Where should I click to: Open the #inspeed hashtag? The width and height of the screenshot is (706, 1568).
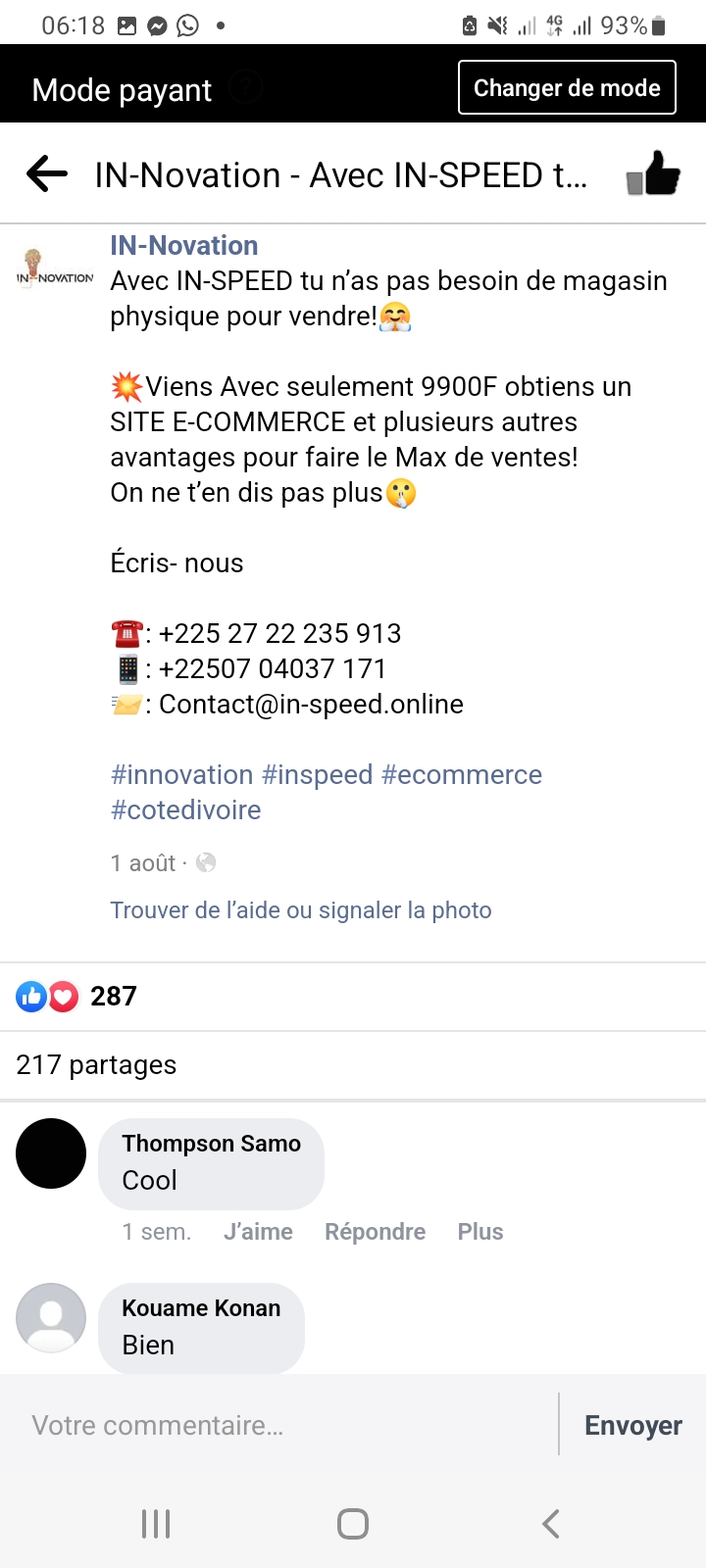[x=317, y=774]
